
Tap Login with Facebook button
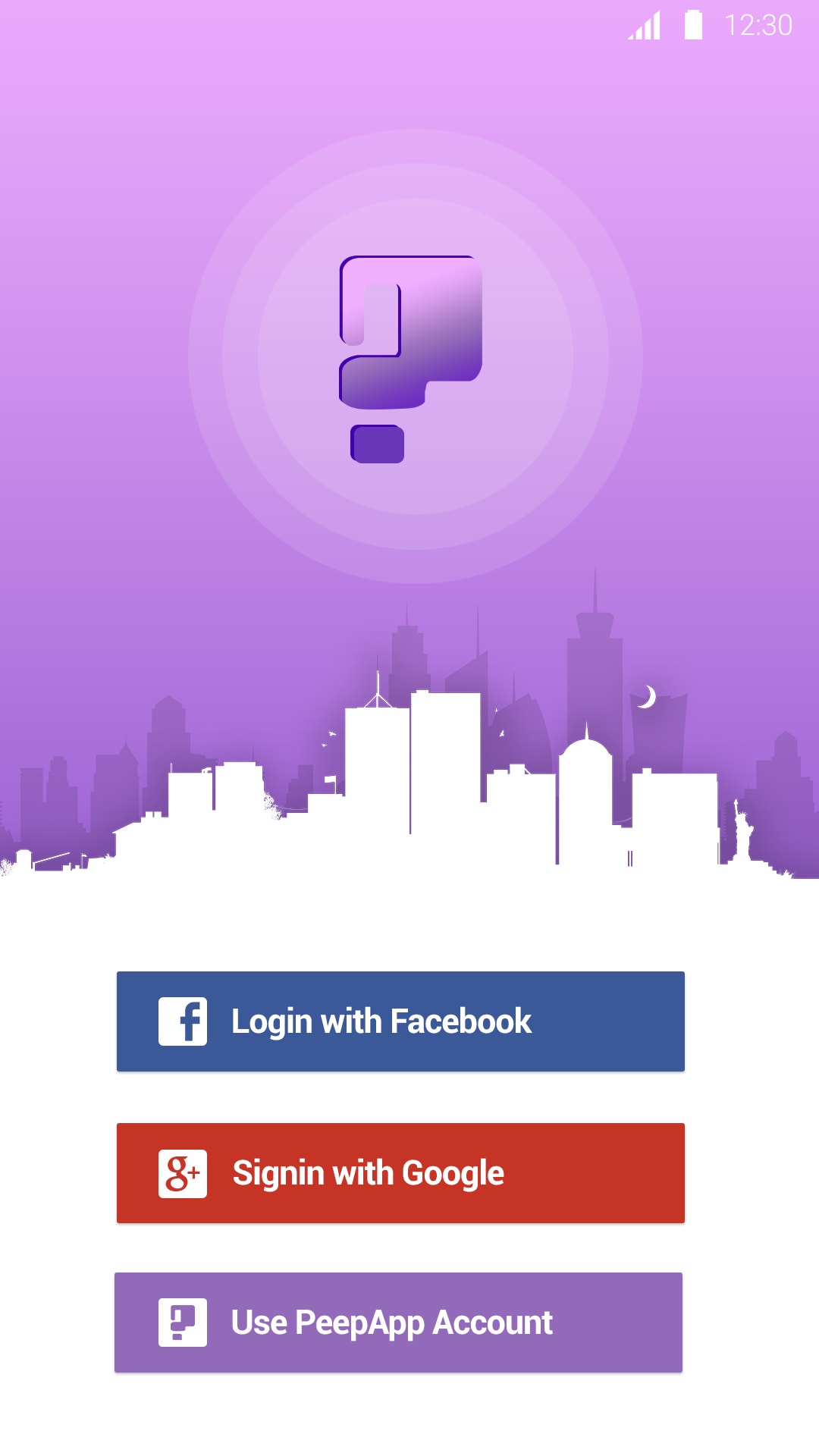[x=400, y=1021]
